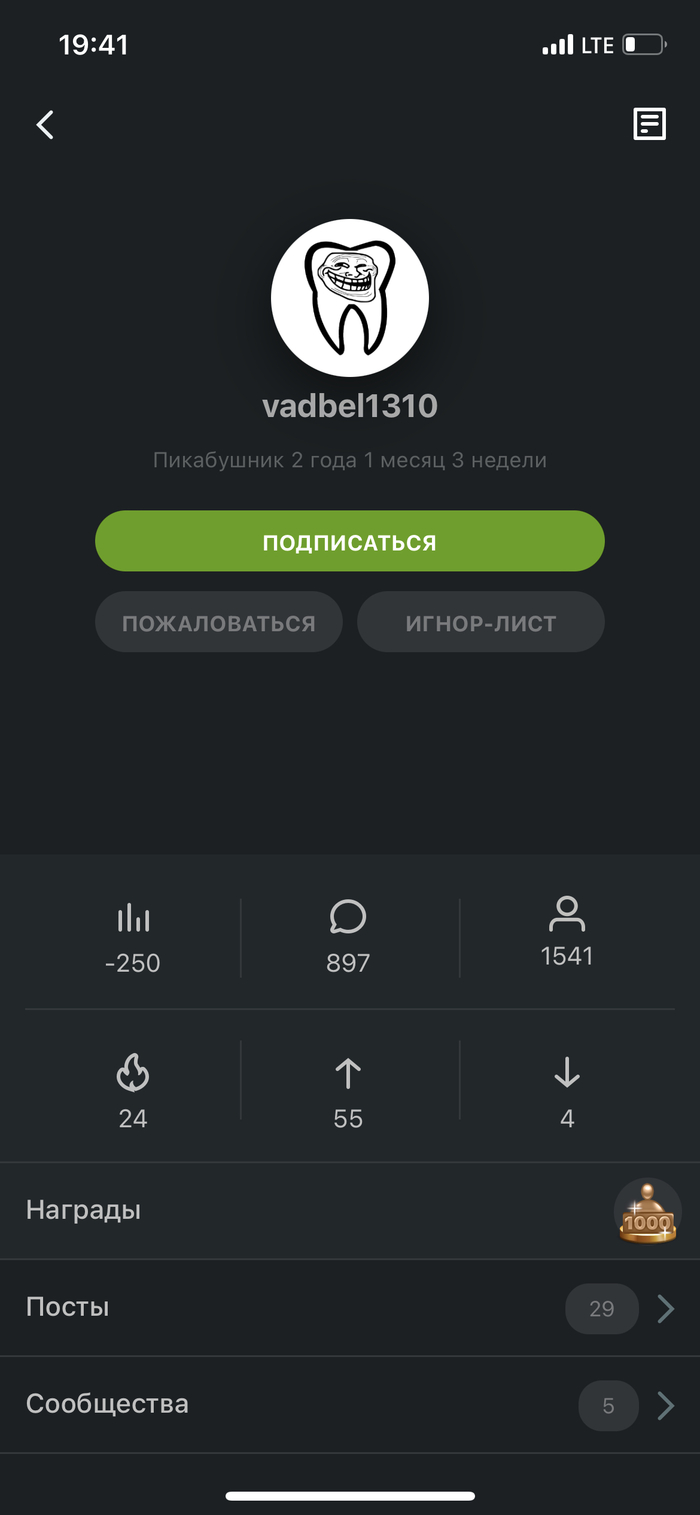700x1515 pixels.
Task: Open the notes icon in the header
Action: click(x=649, y=124)
